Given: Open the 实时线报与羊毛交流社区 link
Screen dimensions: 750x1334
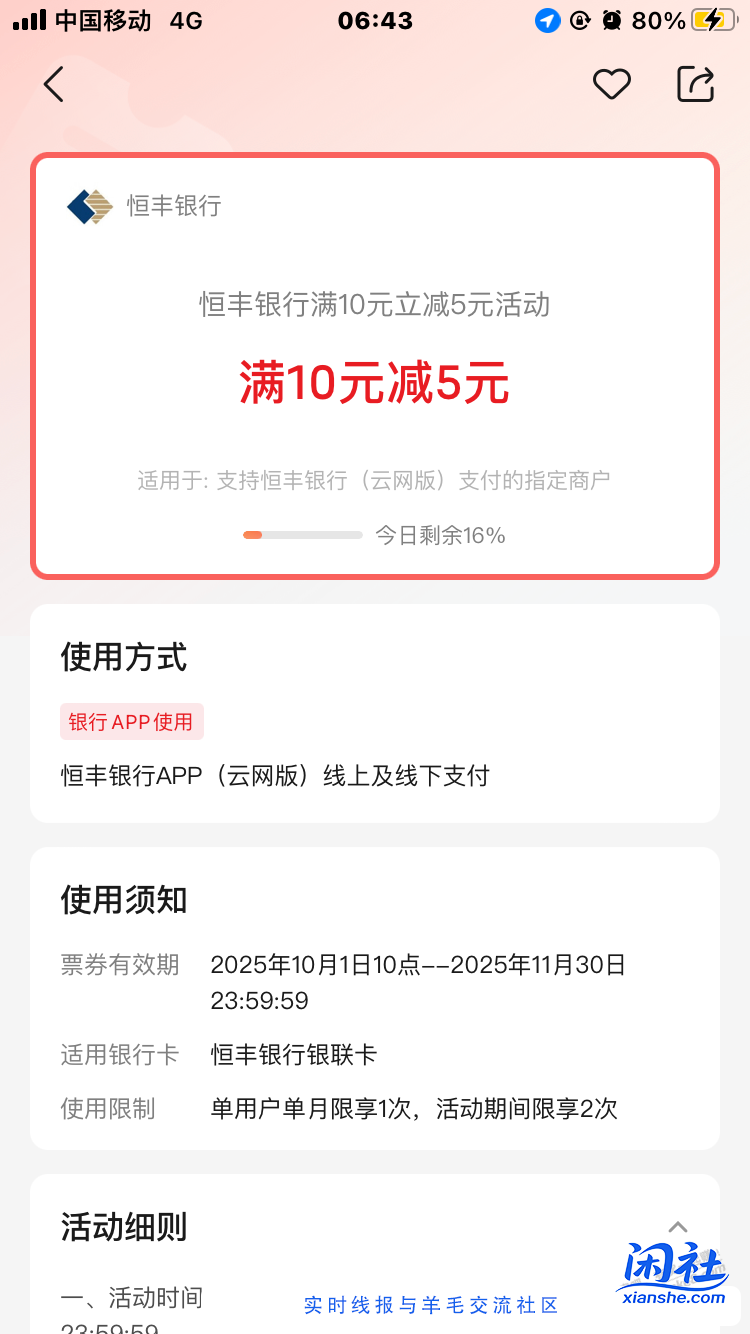Looking at the screenshot, I should (x=434, y=1304).
